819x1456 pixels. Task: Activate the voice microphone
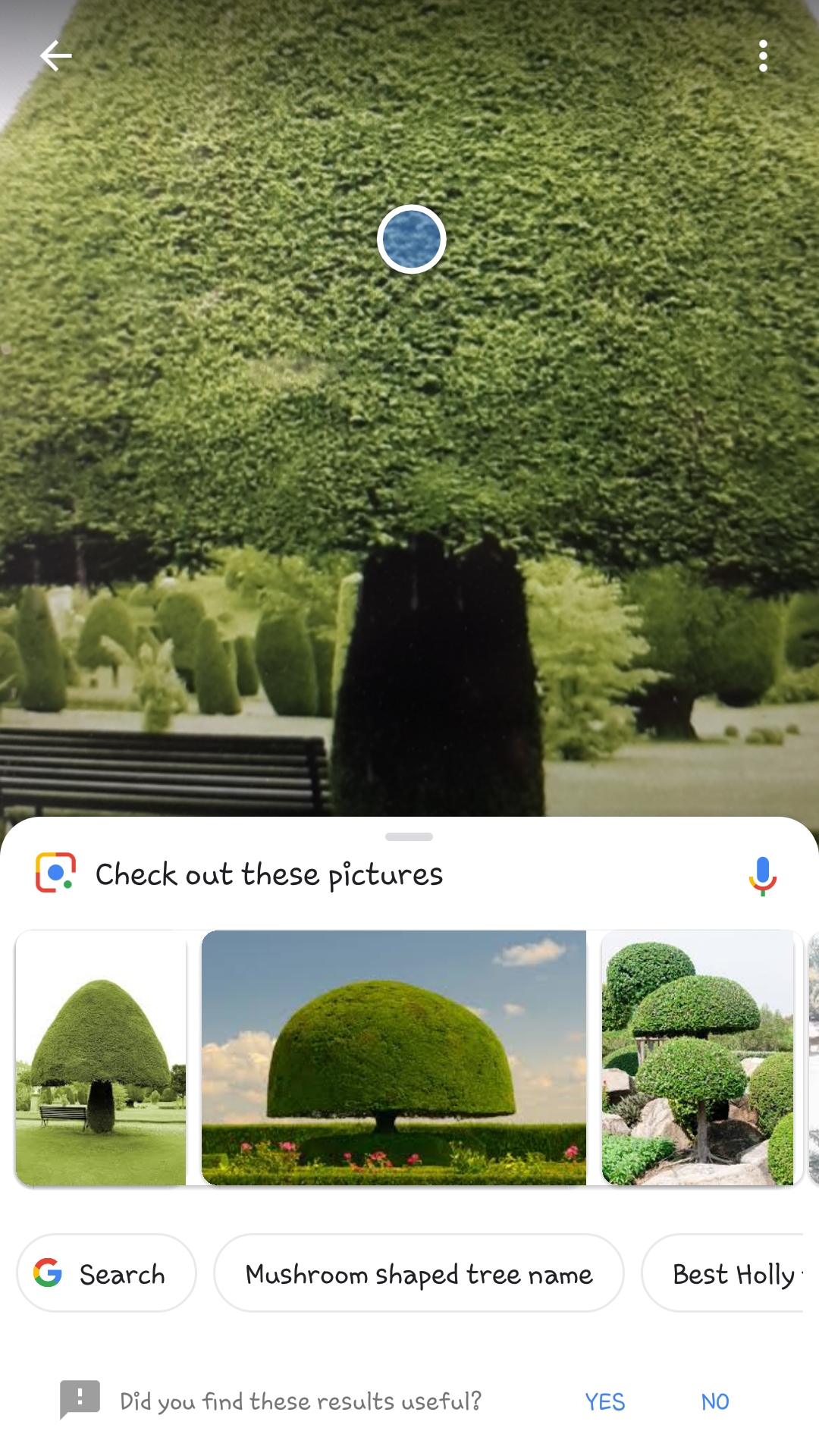762,875
